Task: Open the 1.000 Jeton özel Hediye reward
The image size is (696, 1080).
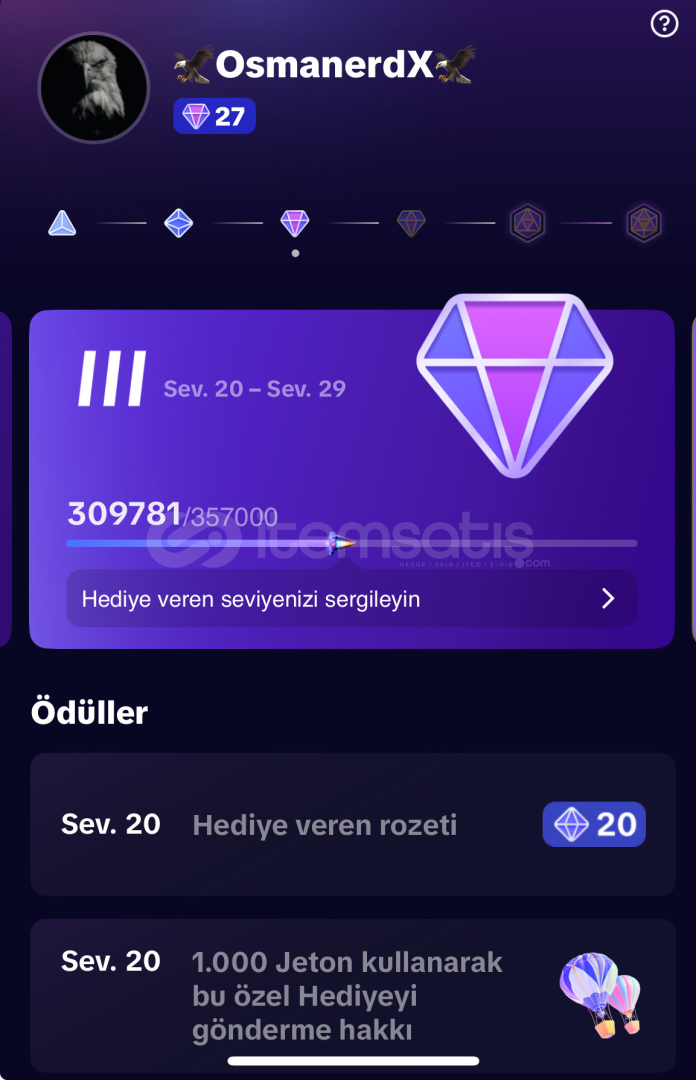Action: click(x=352, y=995)
